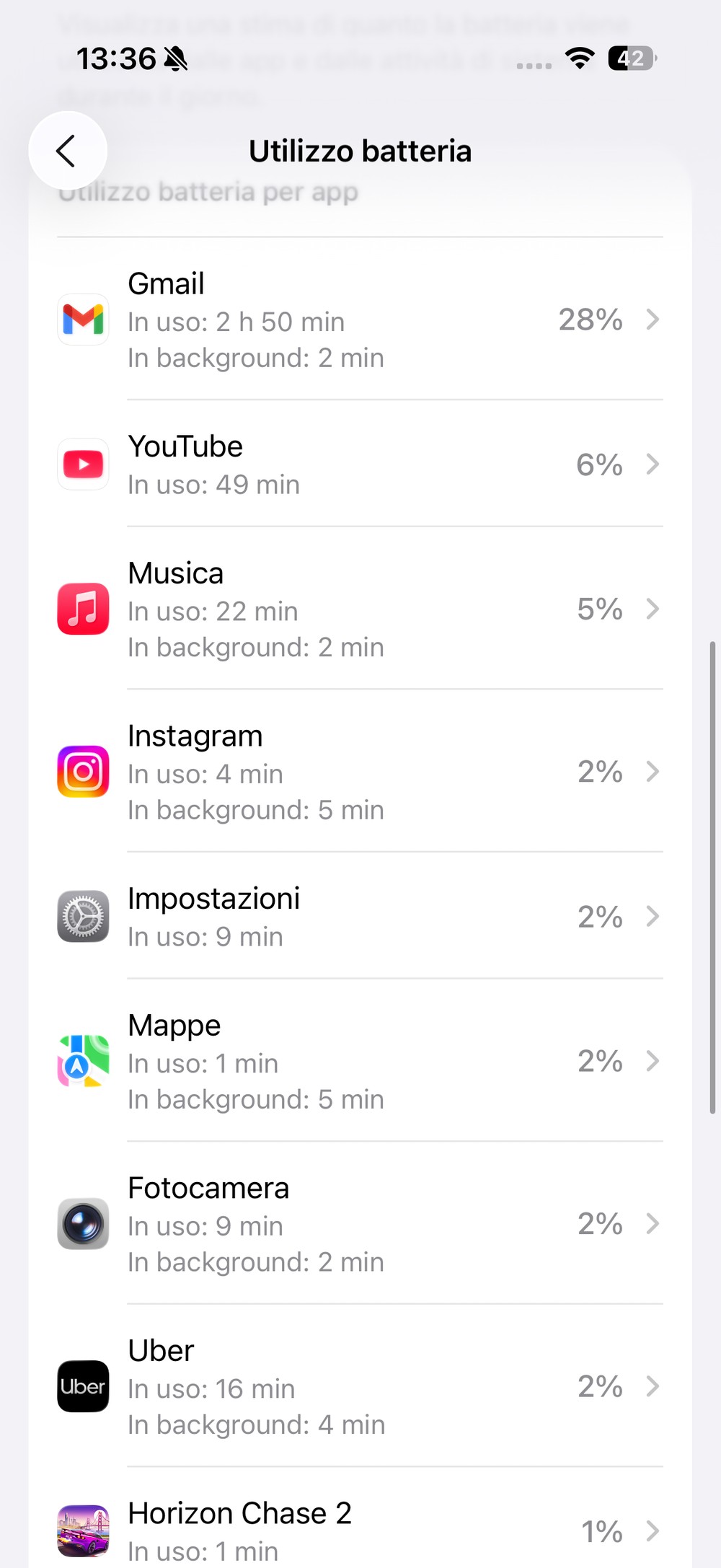Open YouTube battery usage details
The width and height of the screenshot is (721, 1568).
359,464
